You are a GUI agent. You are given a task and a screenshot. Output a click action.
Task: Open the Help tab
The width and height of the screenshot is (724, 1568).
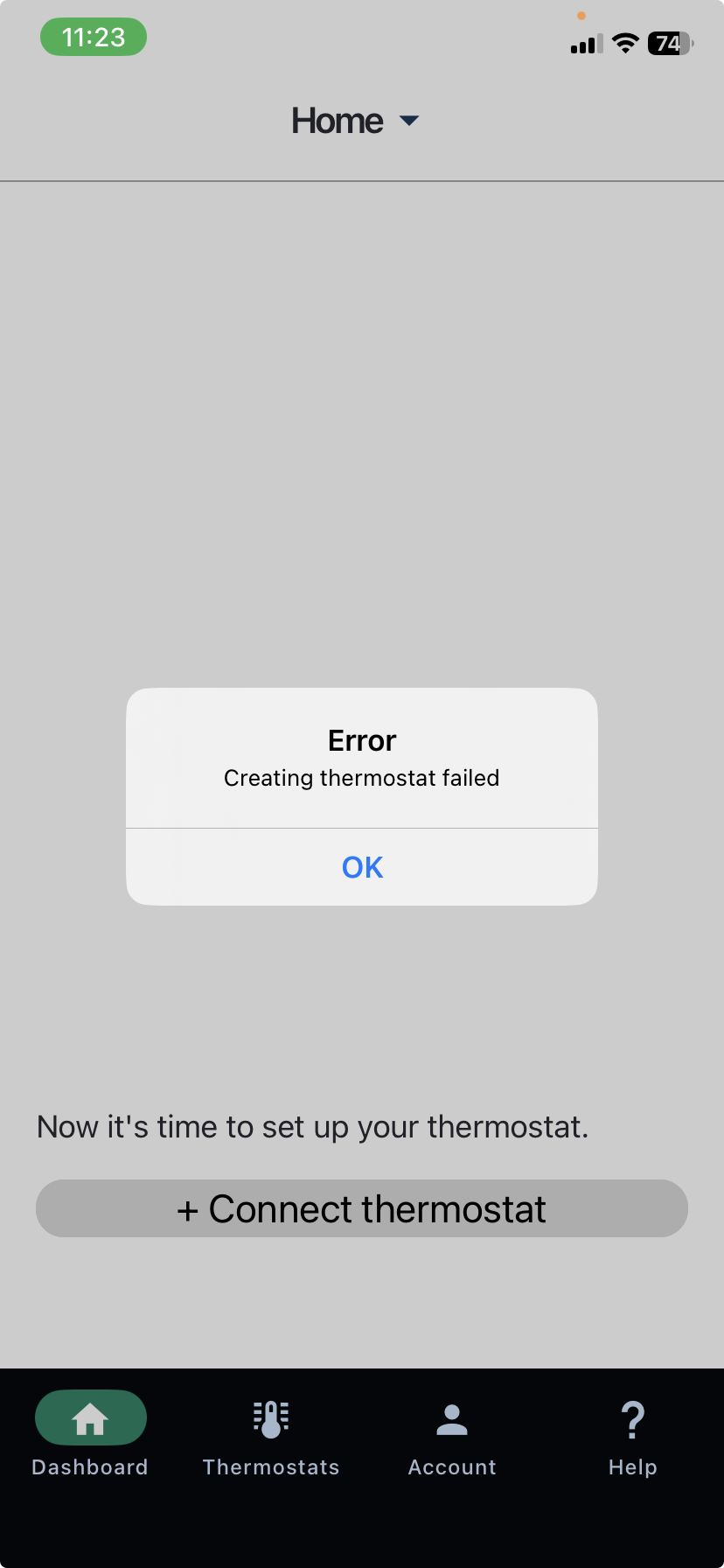[x=633, y=1435]
